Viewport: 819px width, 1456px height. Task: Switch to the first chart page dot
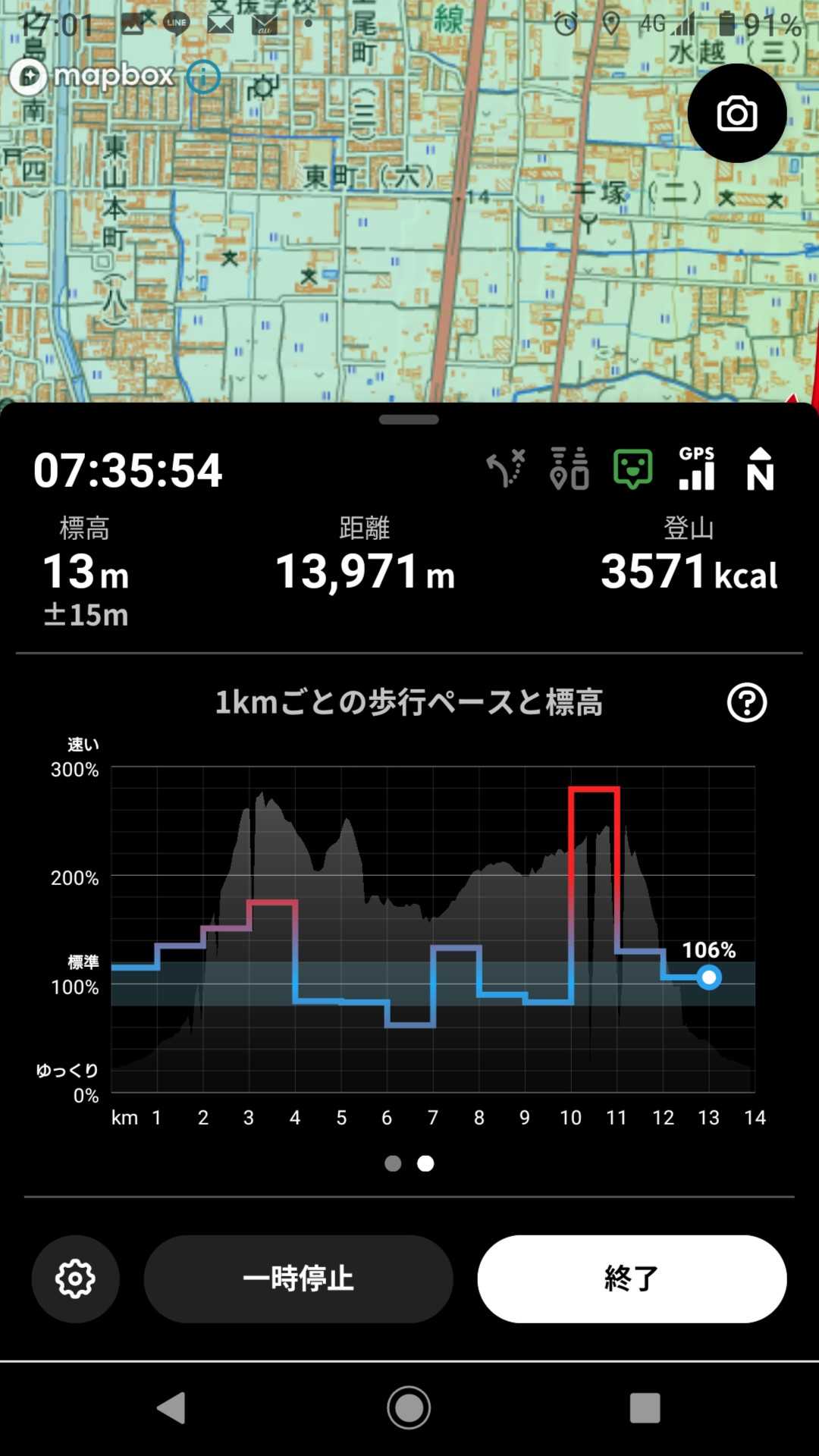click(x=393, y=1163)
